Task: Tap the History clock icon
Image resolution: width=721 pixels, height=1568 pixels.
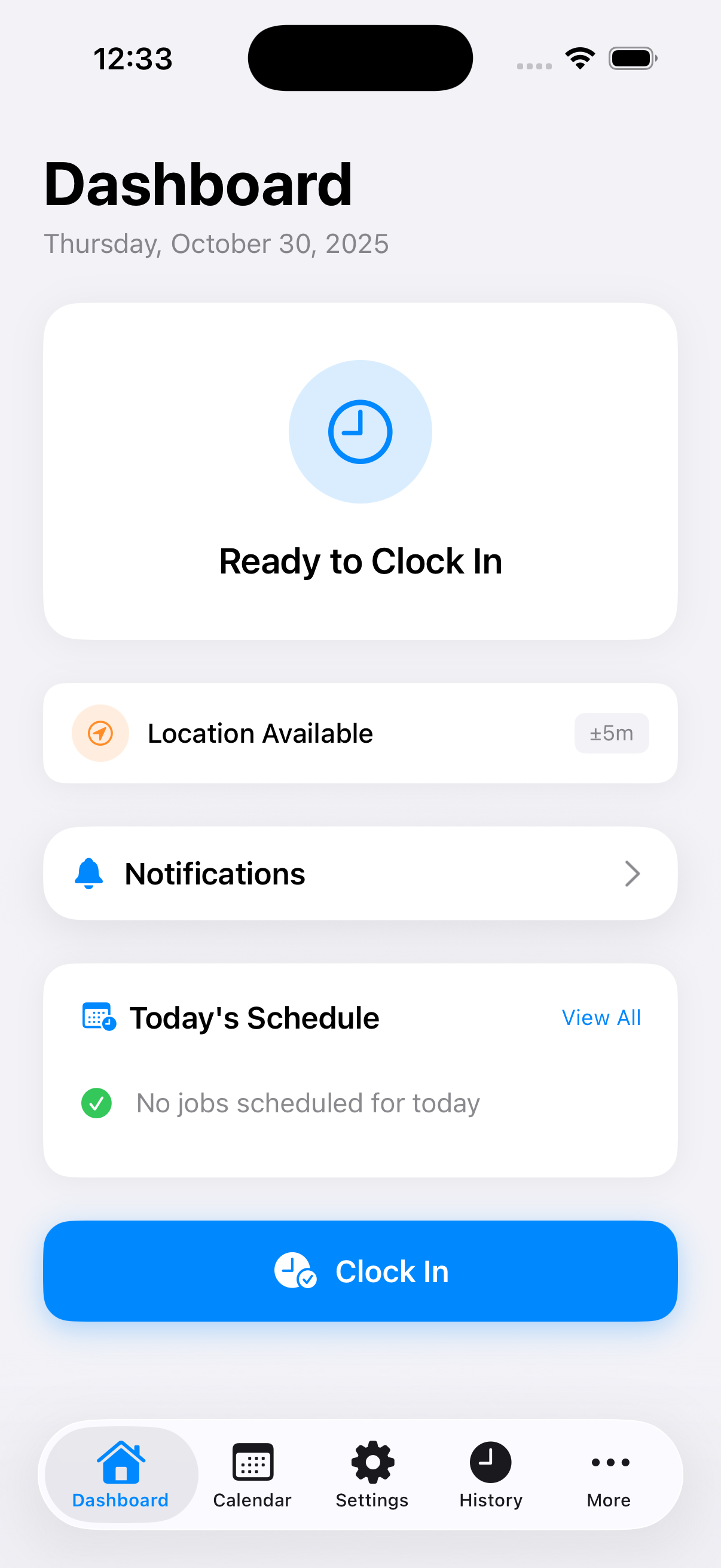Action: pos(490,1462)
